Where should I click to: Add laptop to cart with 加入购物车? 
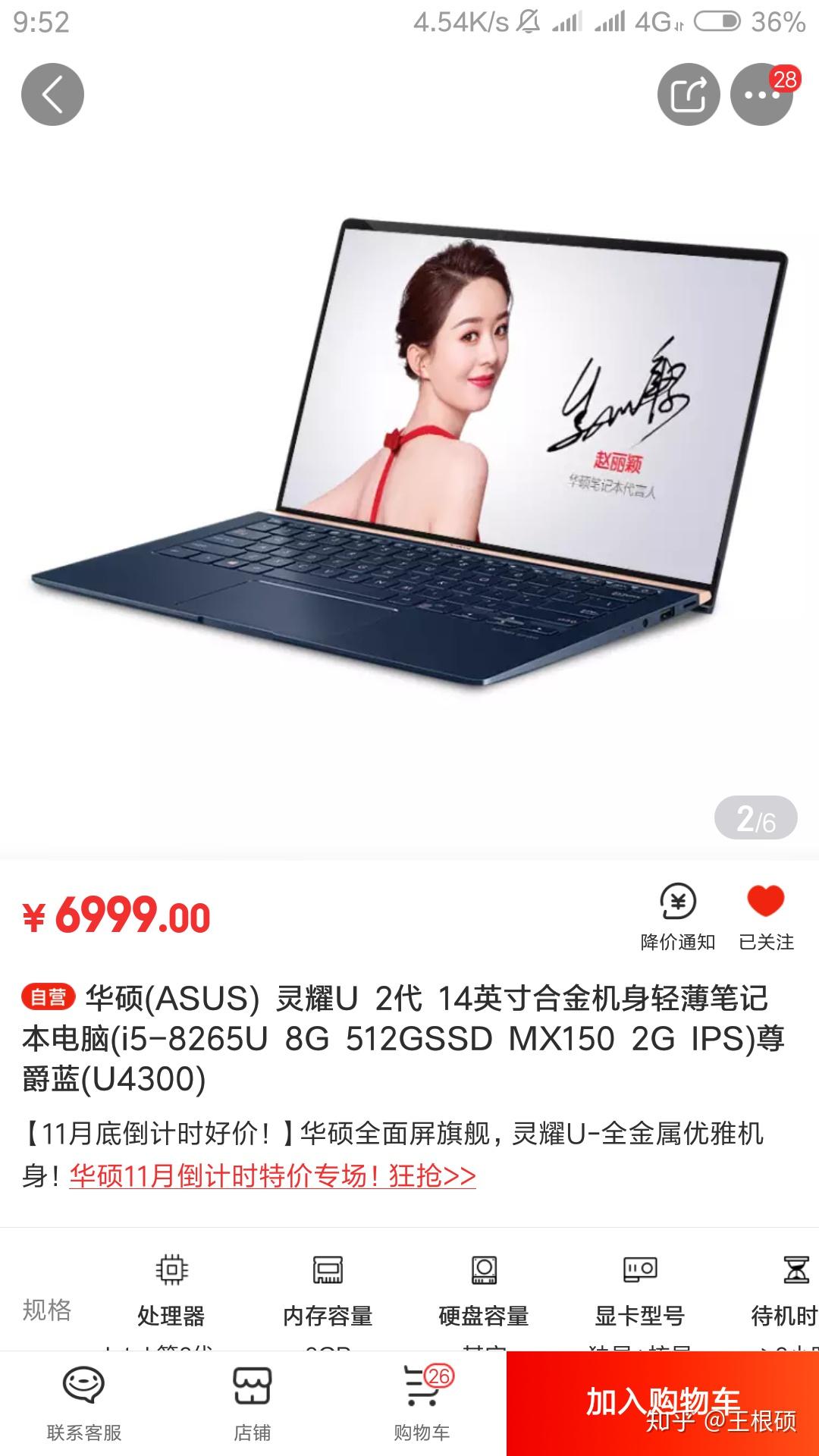(x=663, y=1403)
